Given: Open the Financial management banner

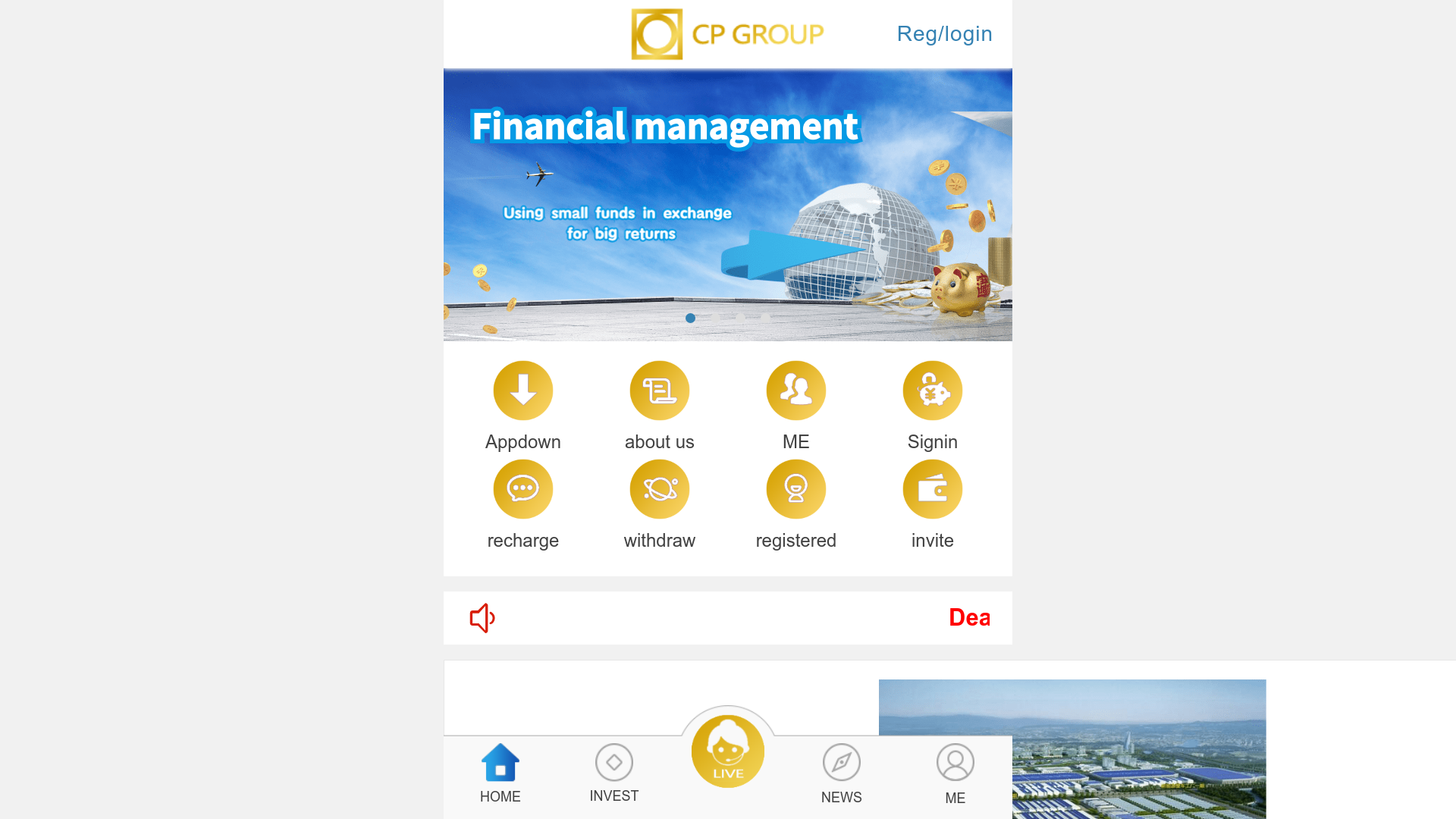Looking at the screenshot, I should click(x=727, y=205).
